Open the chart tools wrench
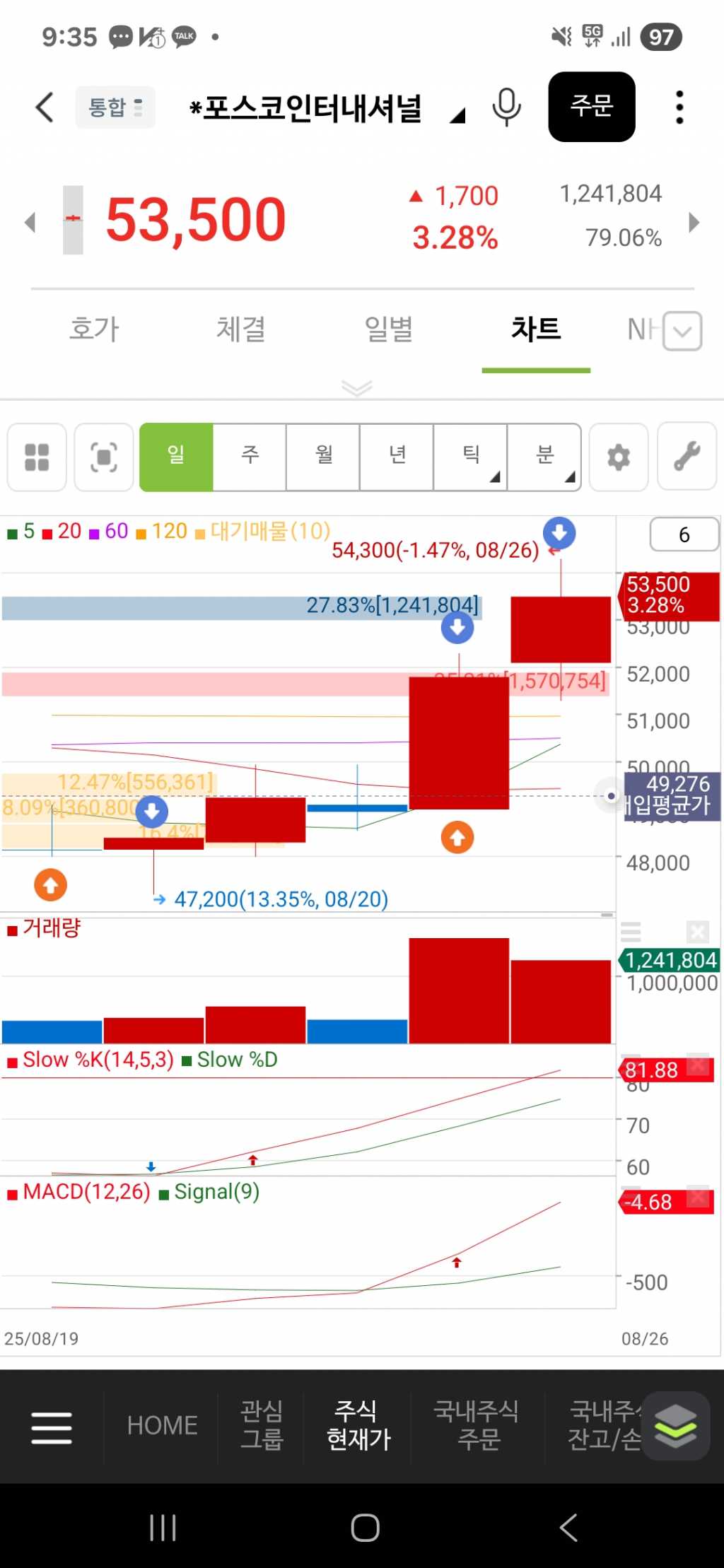 coord(687,457)
